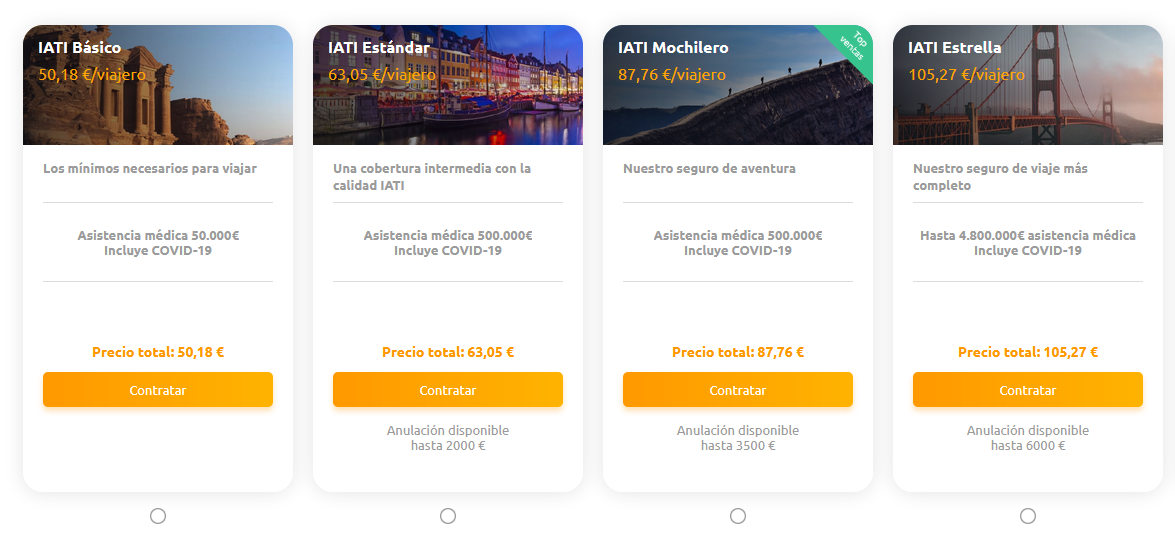Select the radio button below IATI Estrella

(x=1028, y=516)
